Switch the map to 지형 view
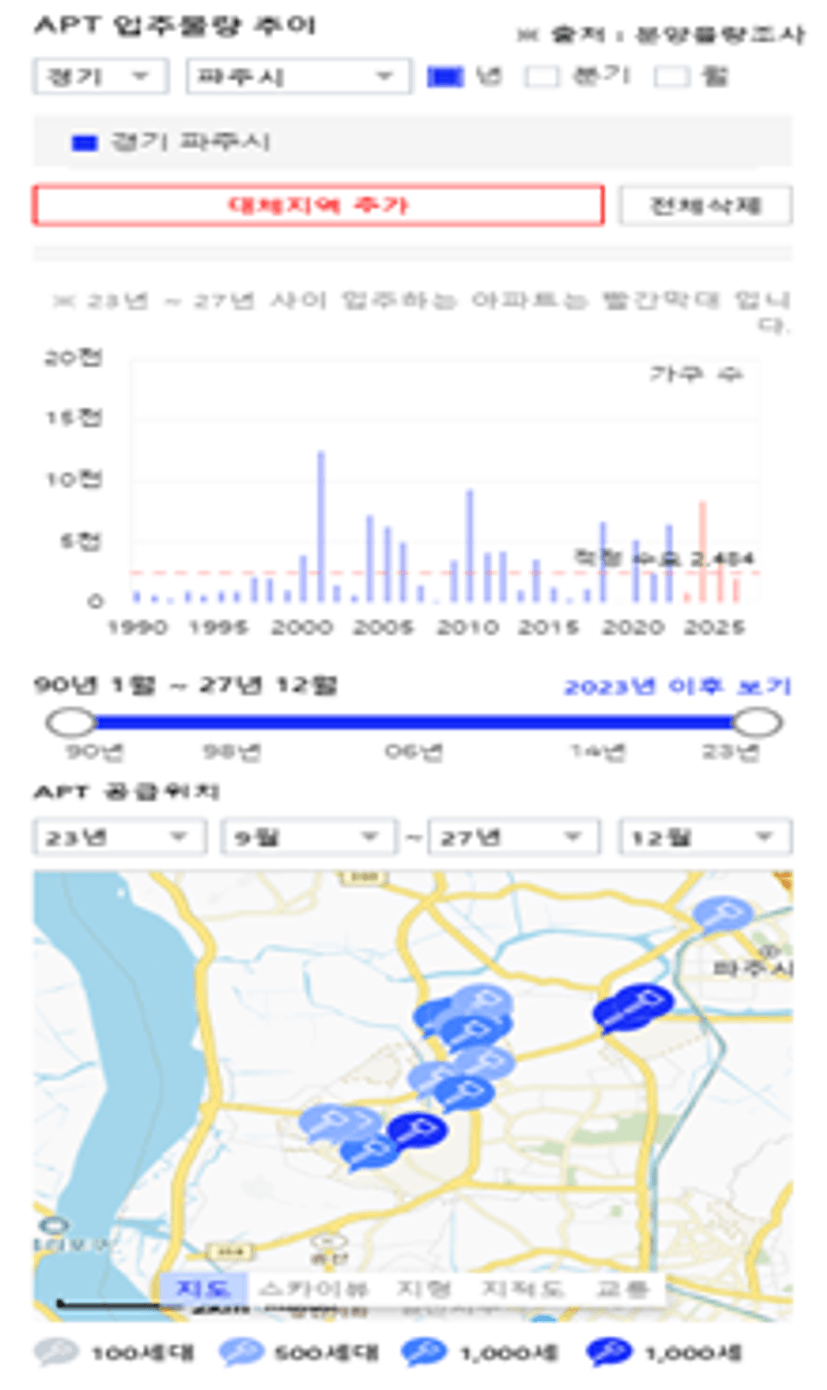 (428, 1289)
